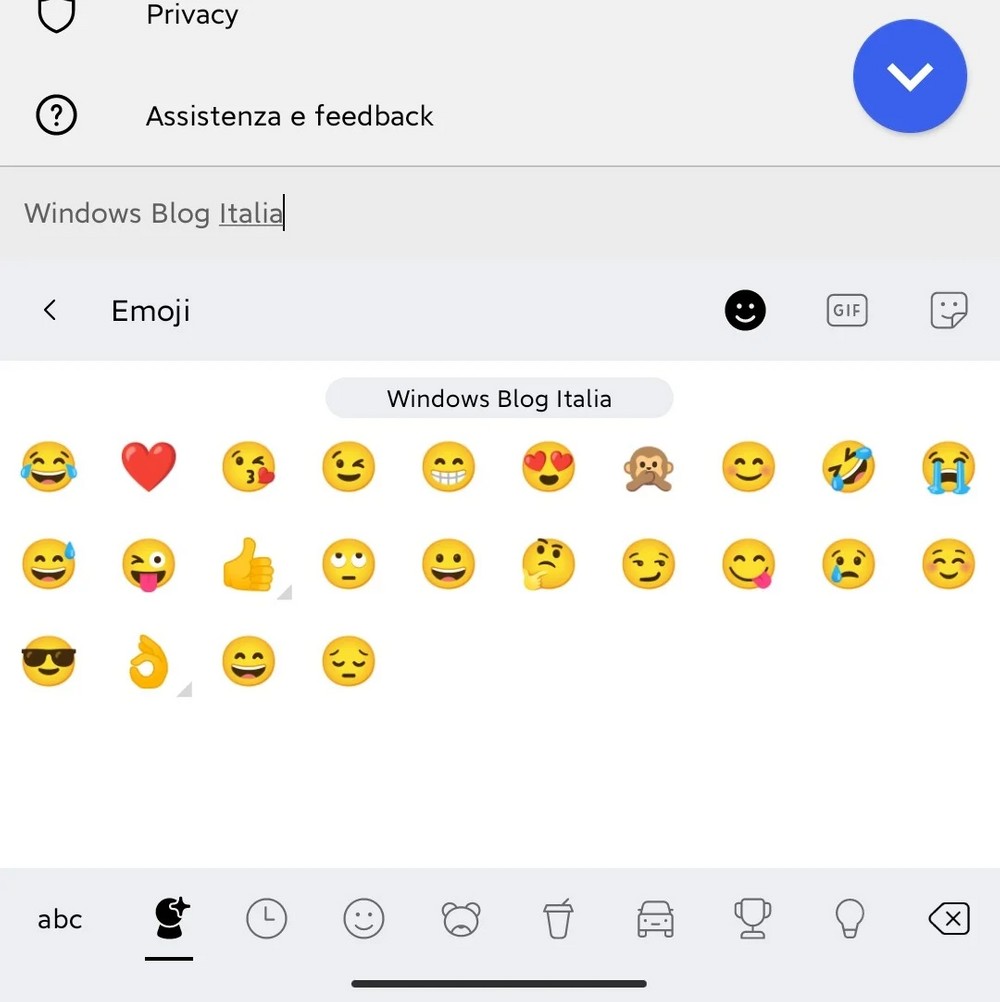Collapse the keyboard with the blue chevron button
This screenshot has width=1000, height=1002.
pos(909,76)
